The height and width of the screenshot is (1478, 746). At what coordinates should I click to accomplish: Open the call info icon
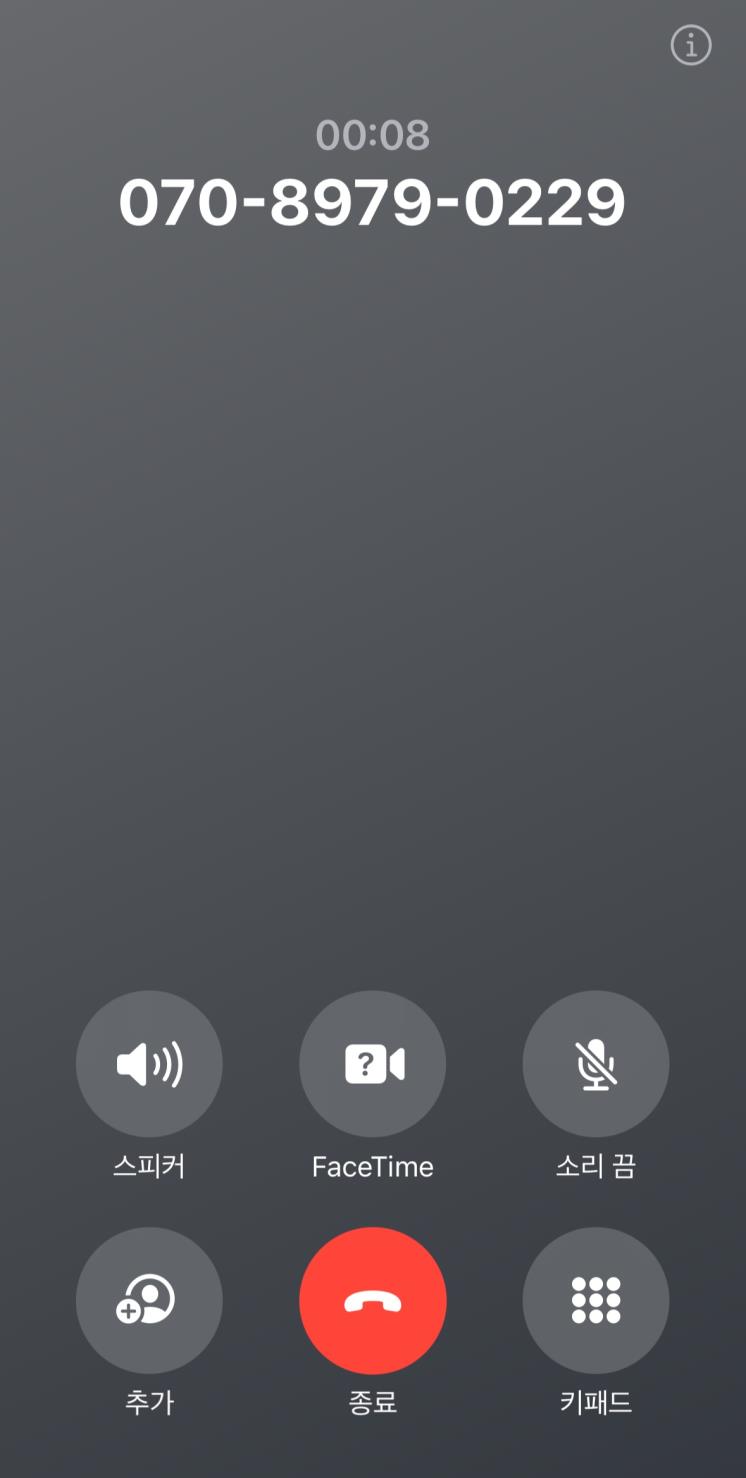pos(690,45)
